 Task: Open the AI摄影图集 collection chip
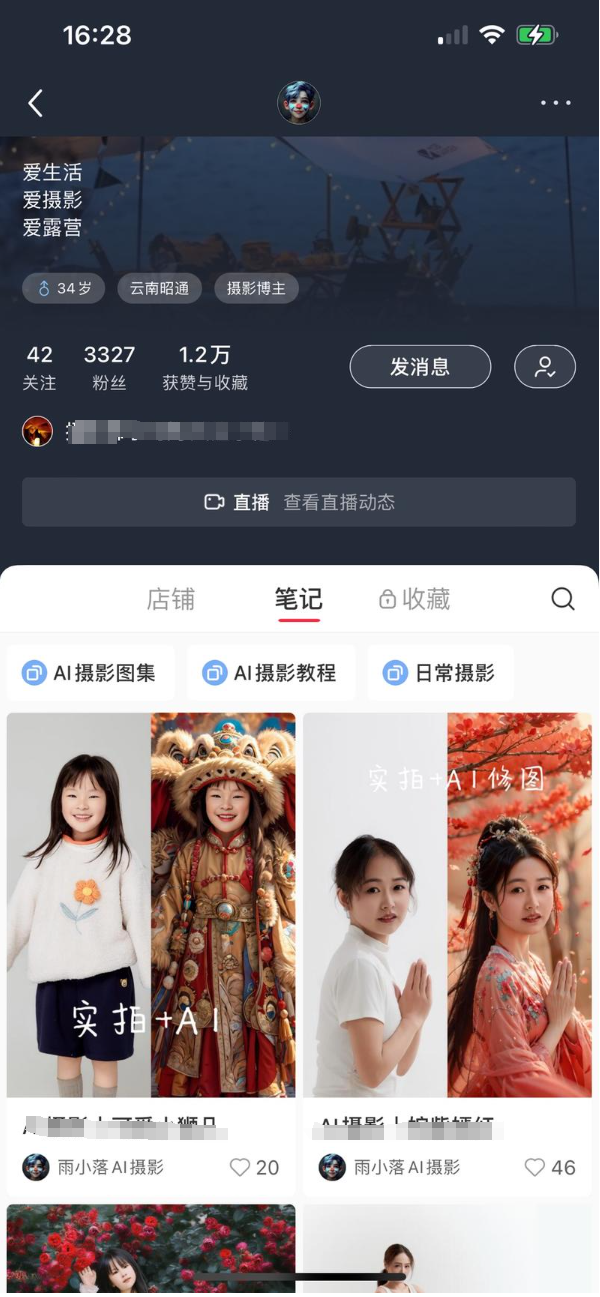click(91, 673)
